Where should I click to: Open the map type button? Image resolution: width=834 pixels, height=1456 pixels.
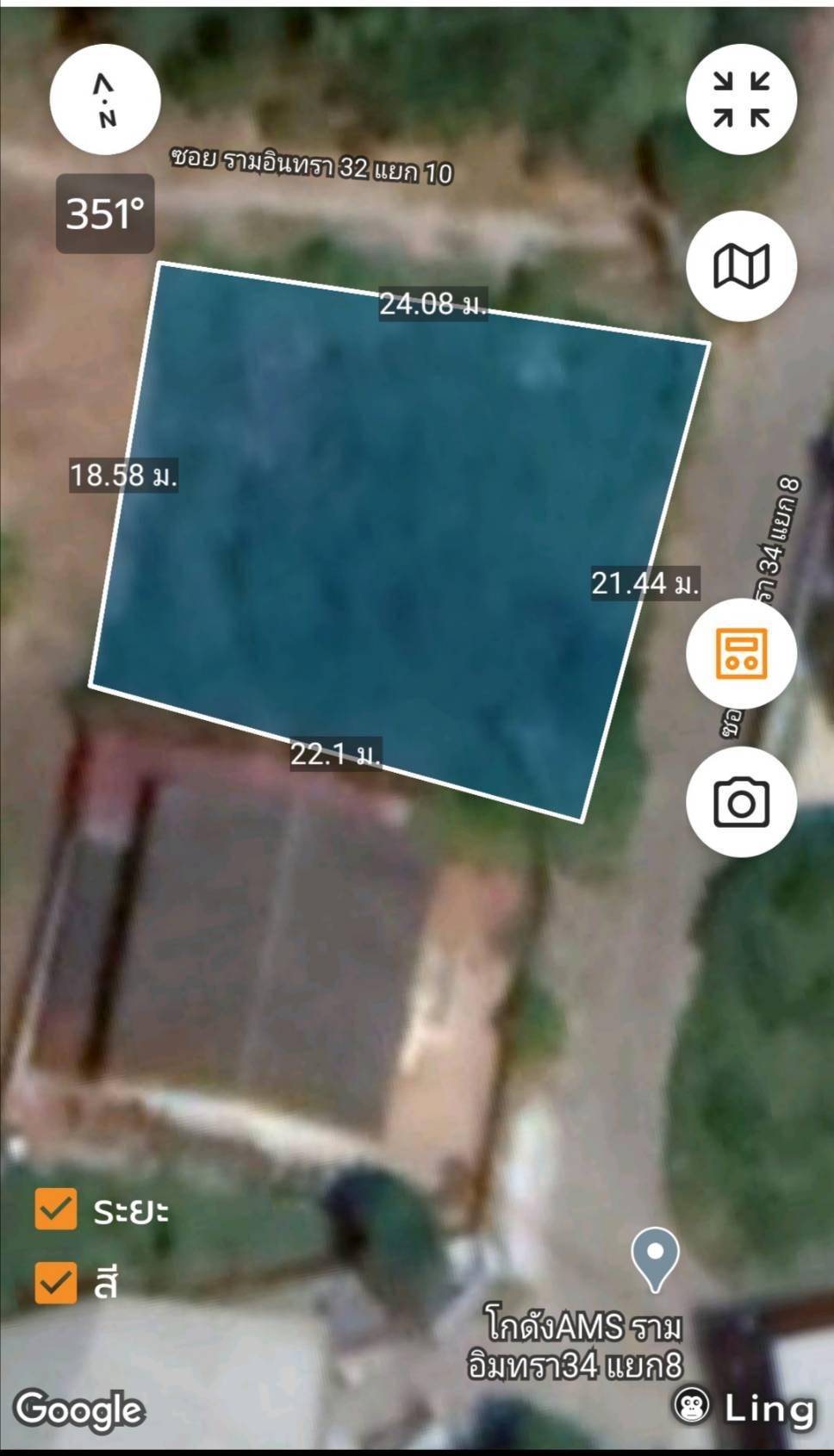click(741, 266)
